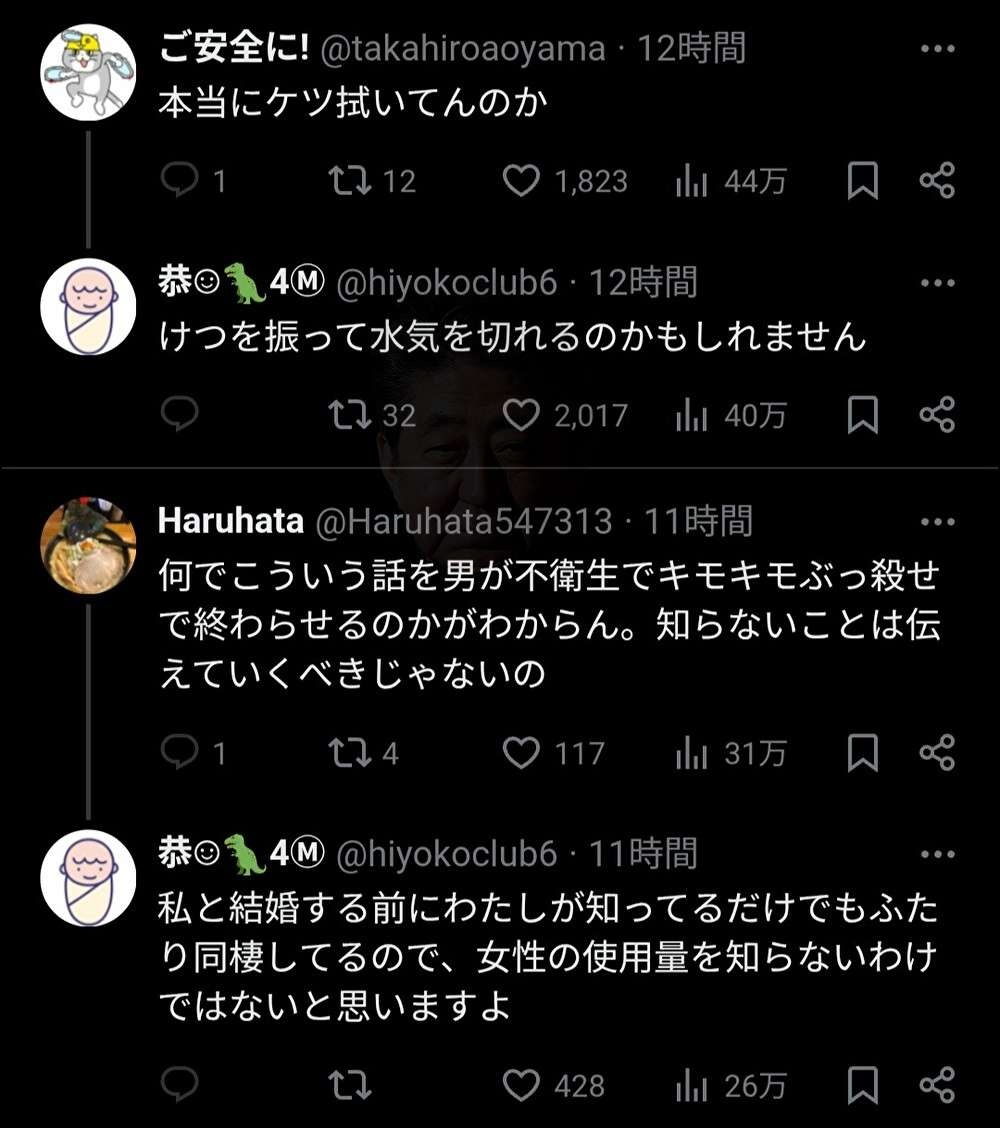Share the tweet by @takahiroaoyama

(937, 182)
